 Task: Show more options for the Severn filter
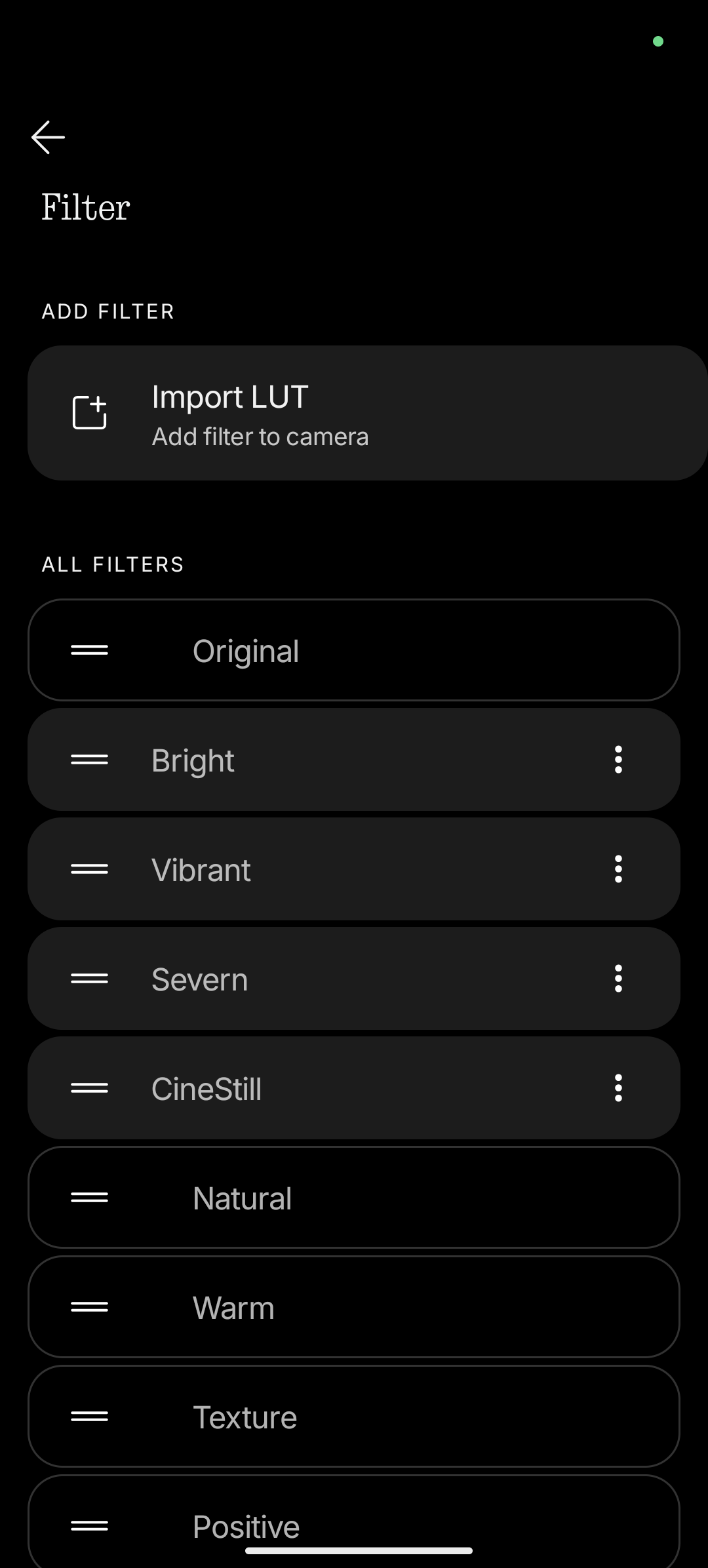click(x=618, y=979)
